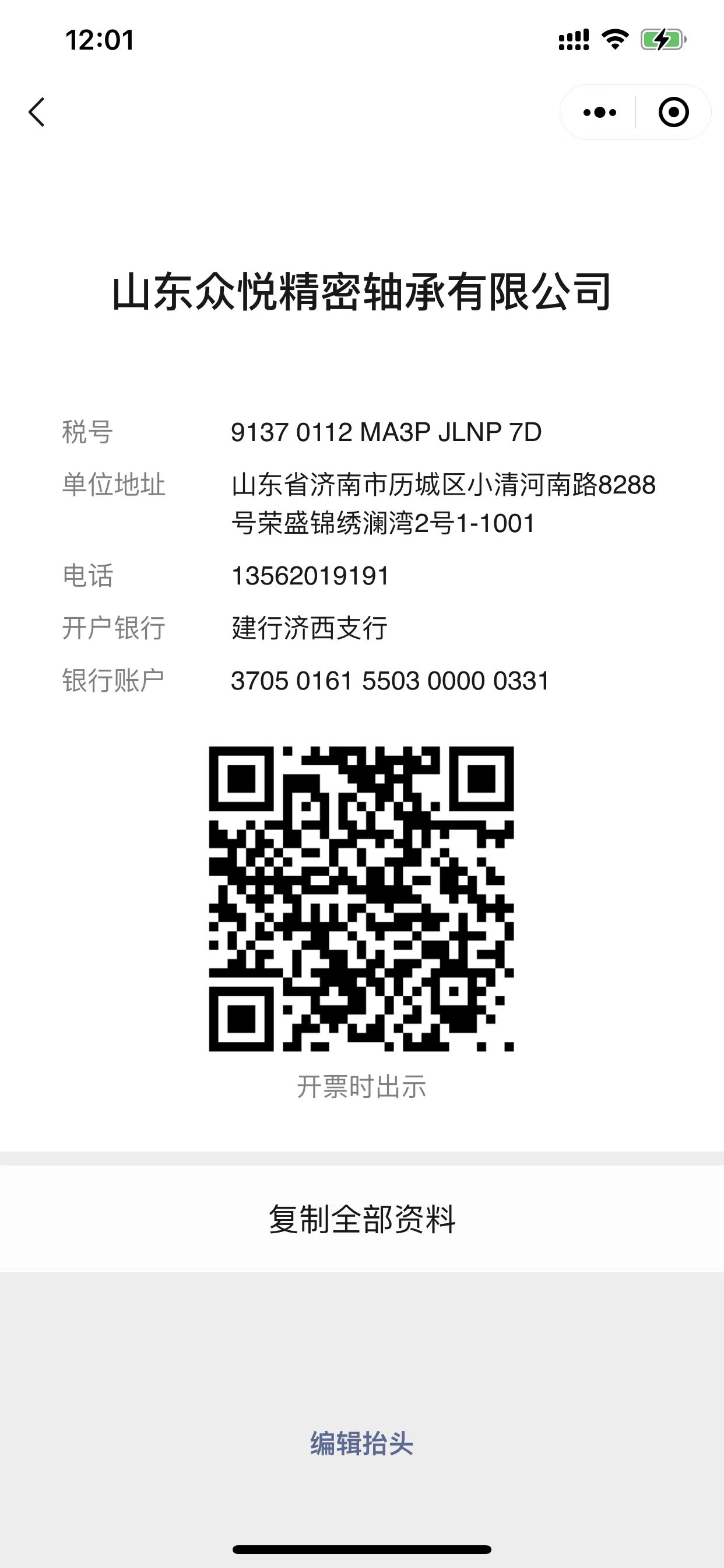
Task: Open 编辑抬头 to edit the invoice title
Action: click(x=362, y=1443)
